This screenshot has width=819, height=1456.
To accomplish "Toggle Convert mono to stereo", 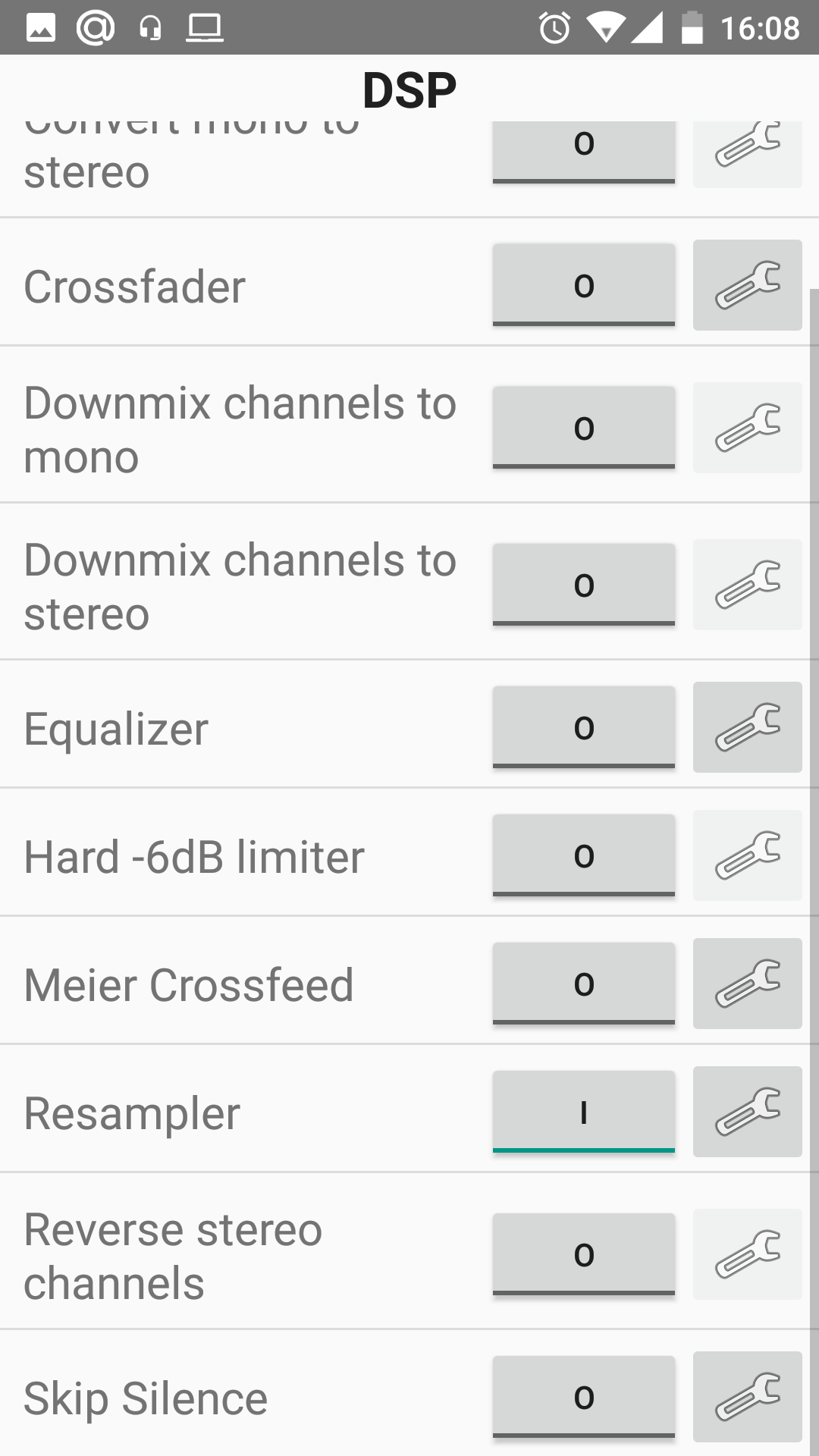I will [x=584, y=152].
